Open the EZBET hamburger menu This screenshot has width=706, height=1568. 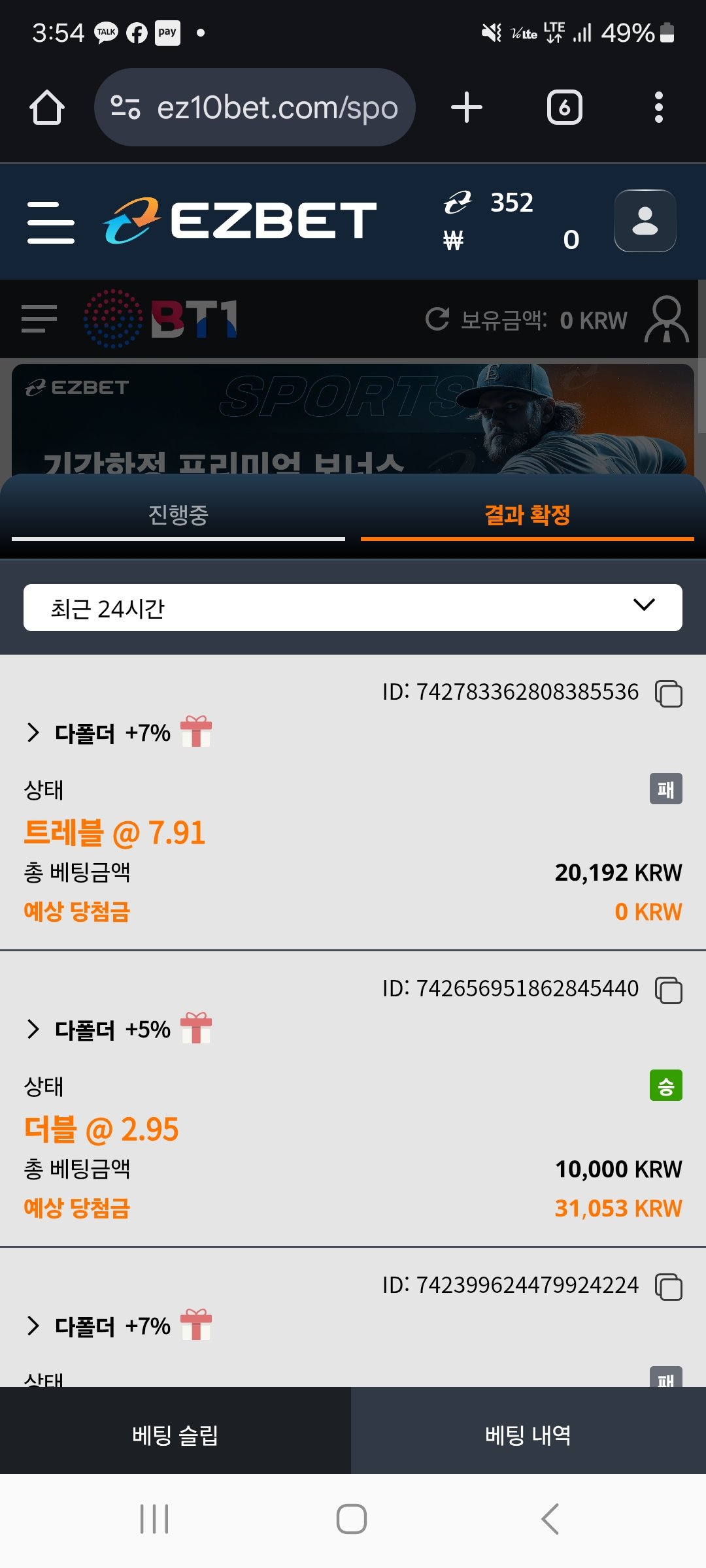coord(51,222)
